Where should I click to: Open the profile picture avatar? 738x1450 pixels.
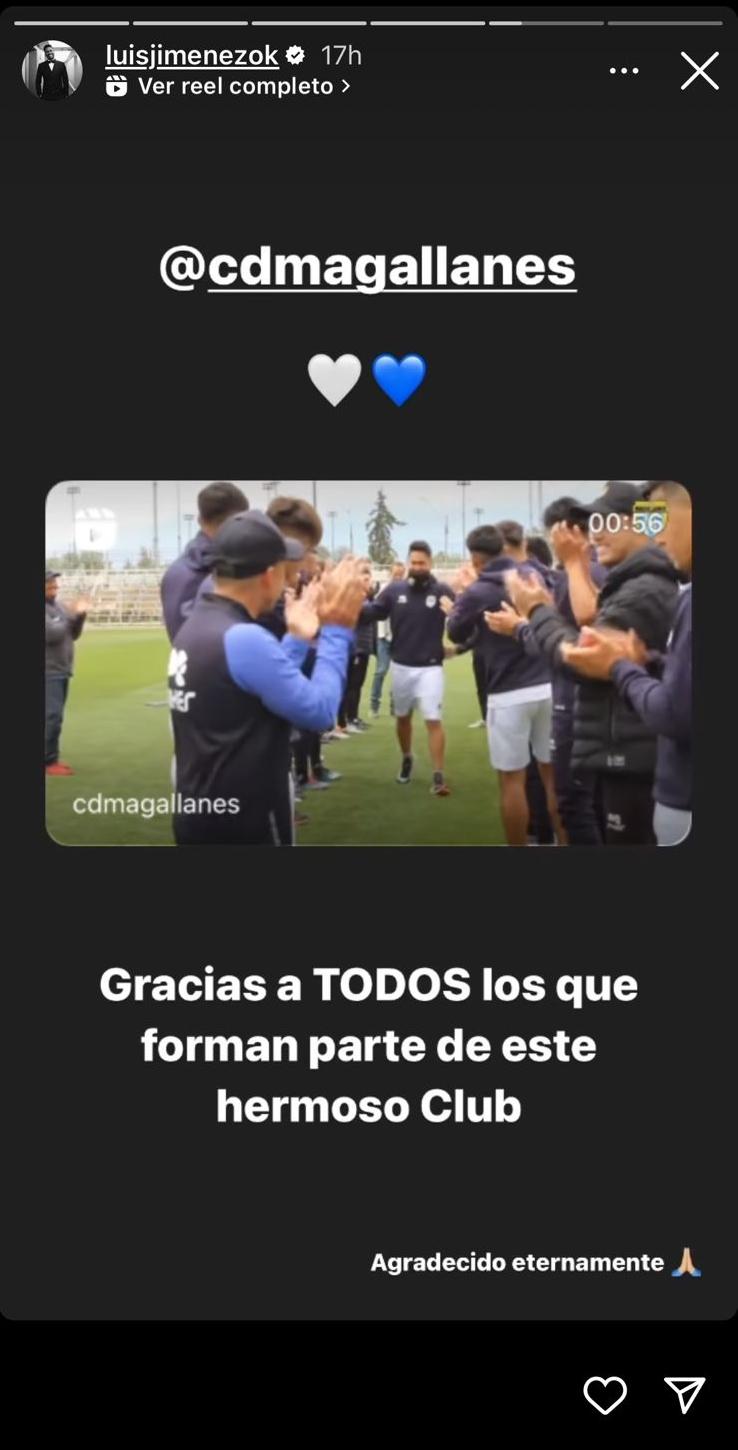50,70
